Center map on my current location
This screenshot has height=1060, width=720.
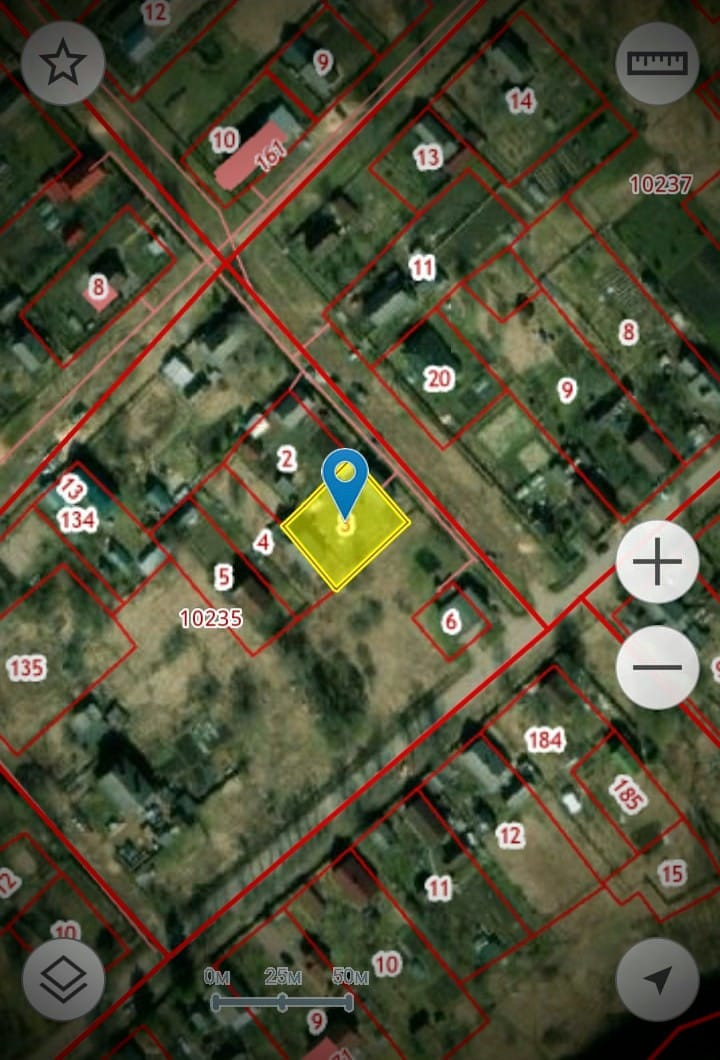(657, 979)
